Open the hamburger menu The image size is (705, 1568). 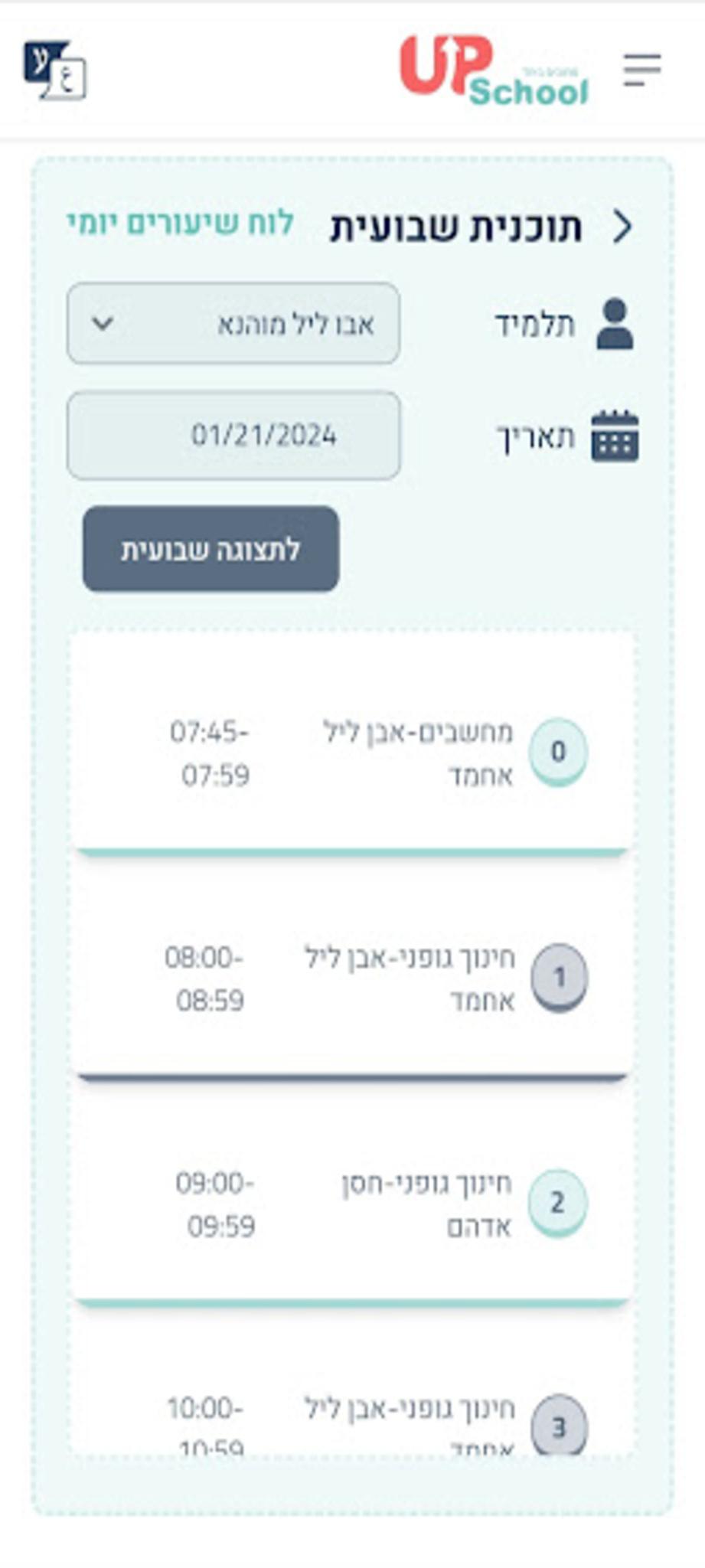pos(641,70)
